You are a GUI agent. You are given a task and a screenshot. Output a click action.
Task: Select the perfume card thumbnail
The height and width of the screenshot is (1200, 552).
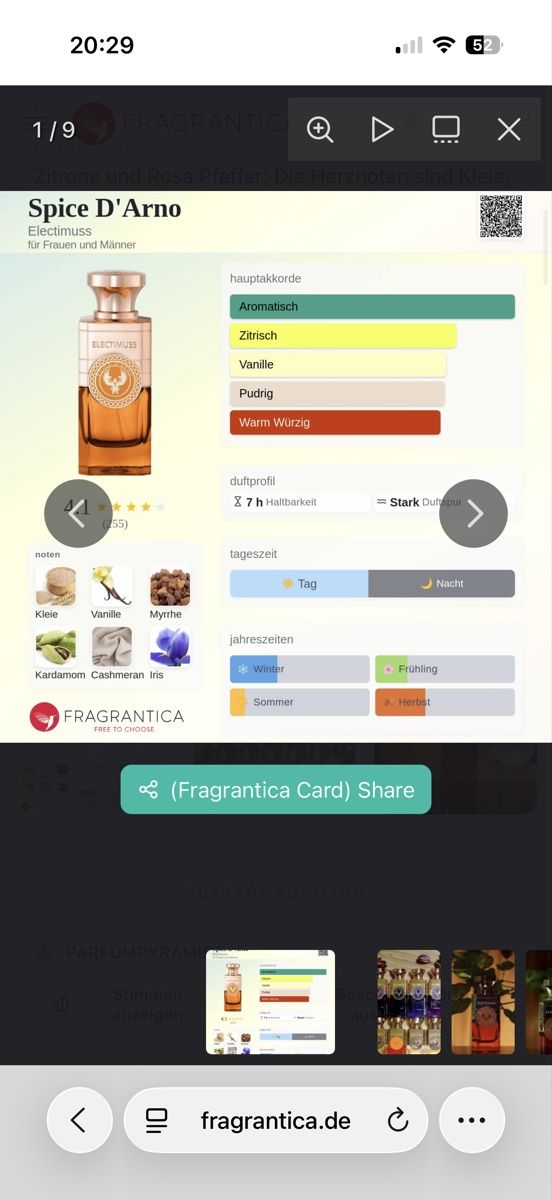point(271,1002)
